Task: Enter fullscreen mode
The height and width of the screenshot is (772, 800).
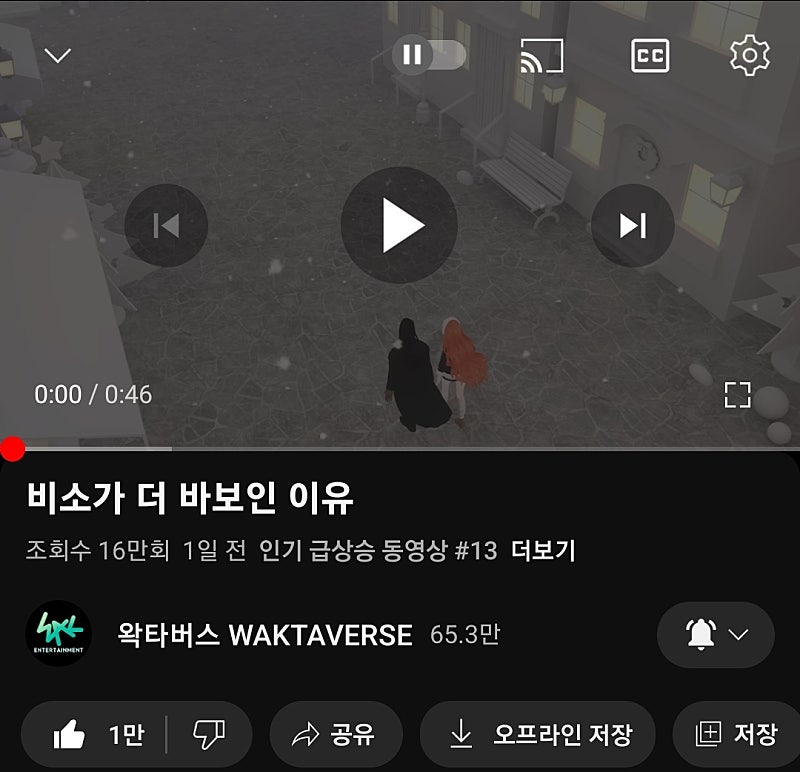Action: tap(737, 394)
